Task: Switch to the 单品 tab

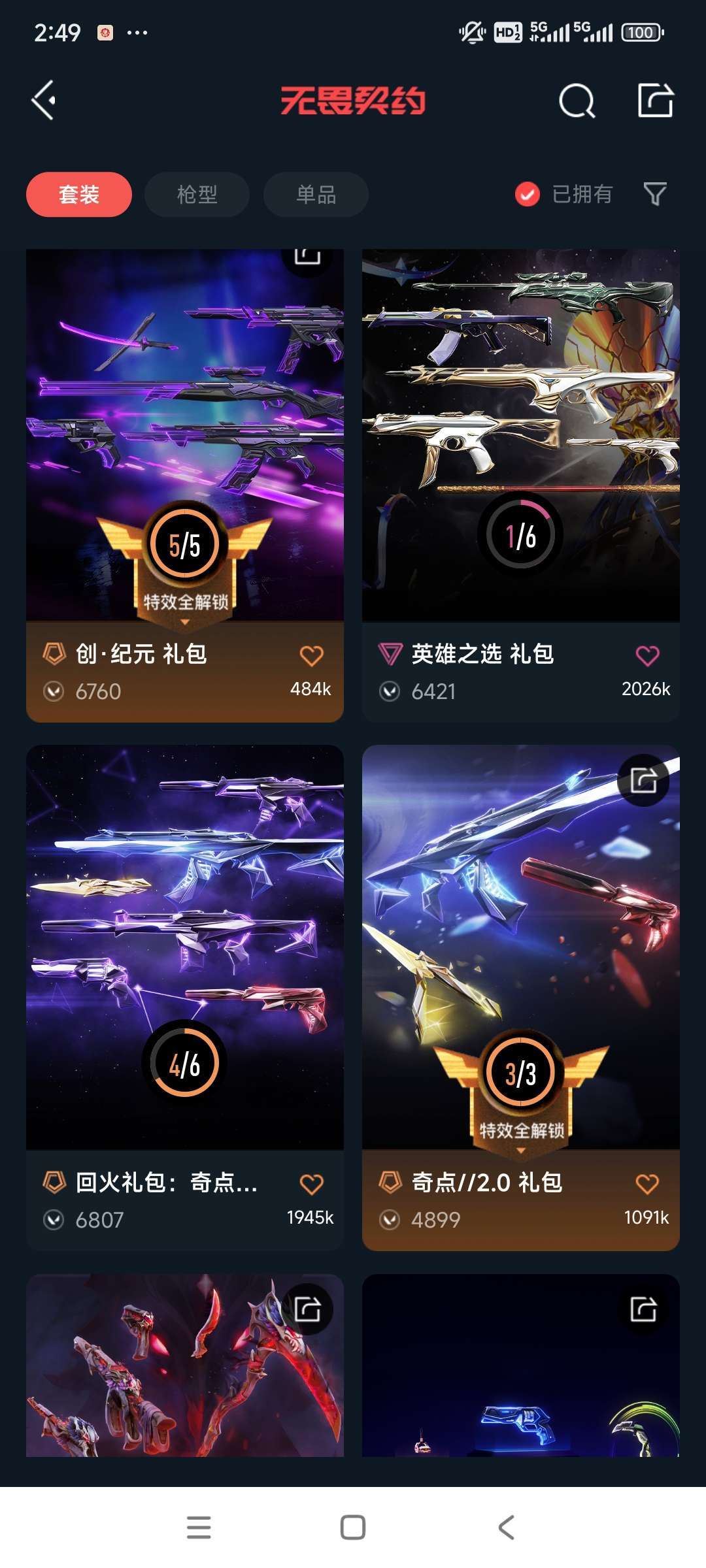Action: click(x=316, y=194)
